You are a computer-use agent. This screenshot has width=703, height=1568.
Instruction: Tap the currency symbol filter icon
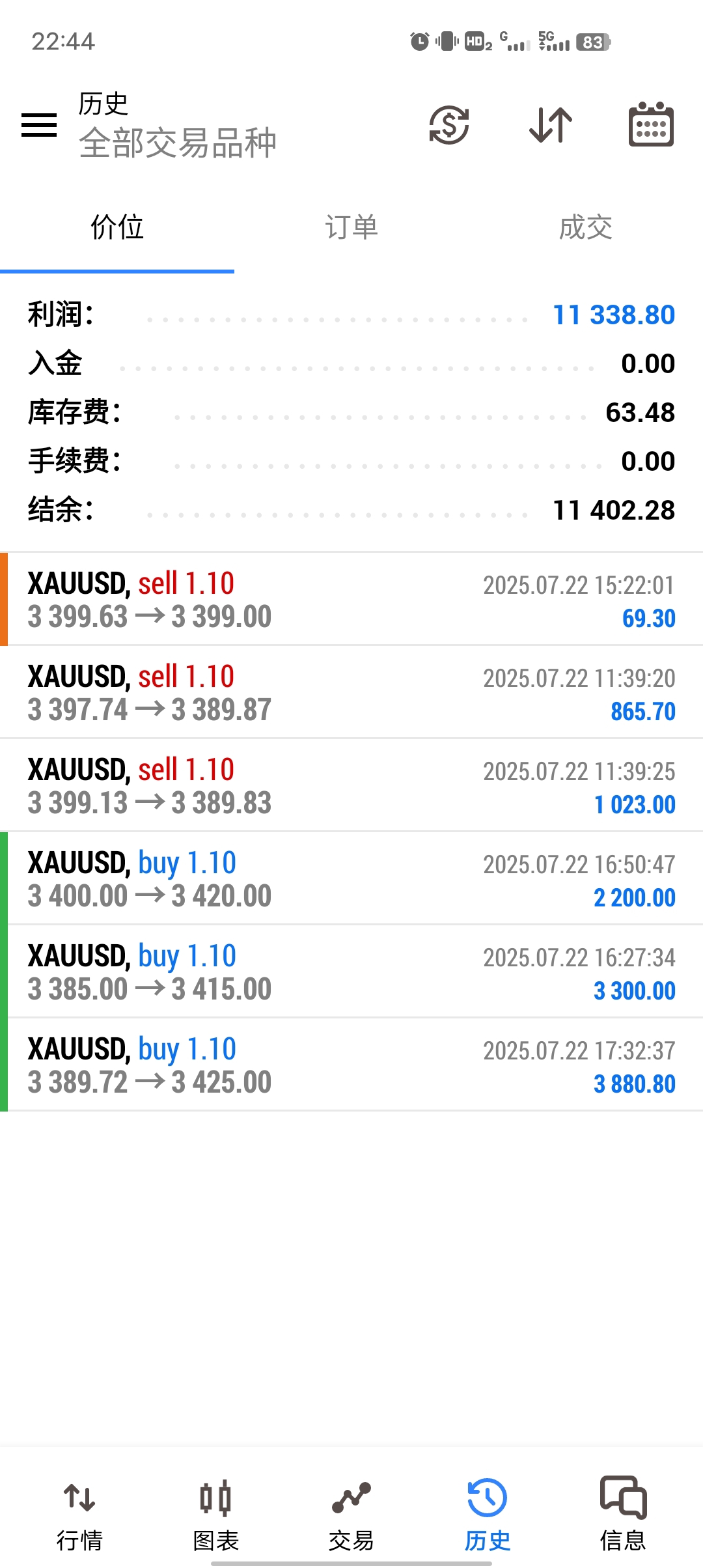pyautogui.click(x=449, y=124)
